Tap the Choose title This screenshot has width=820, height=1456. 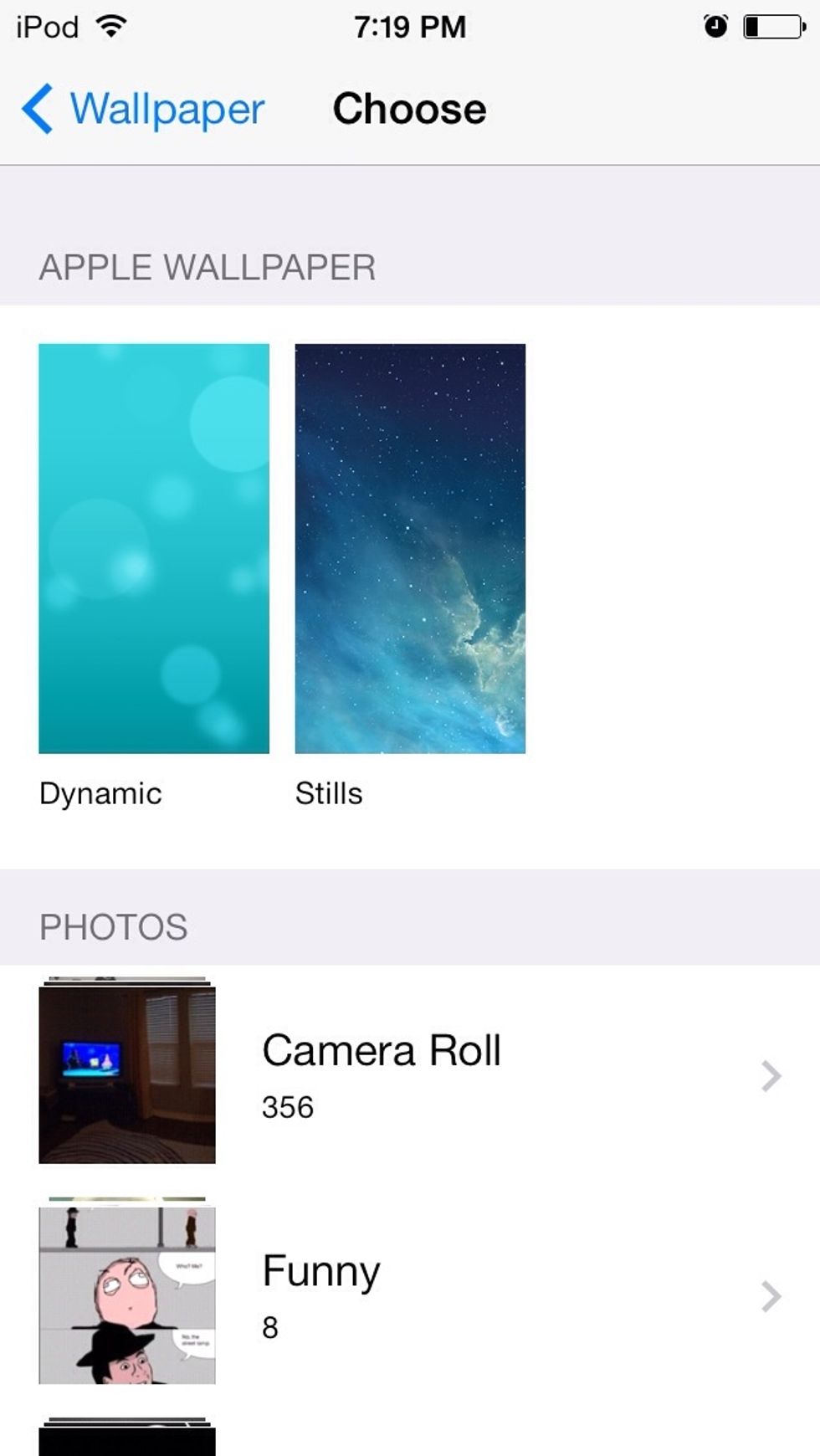(409, 108)
